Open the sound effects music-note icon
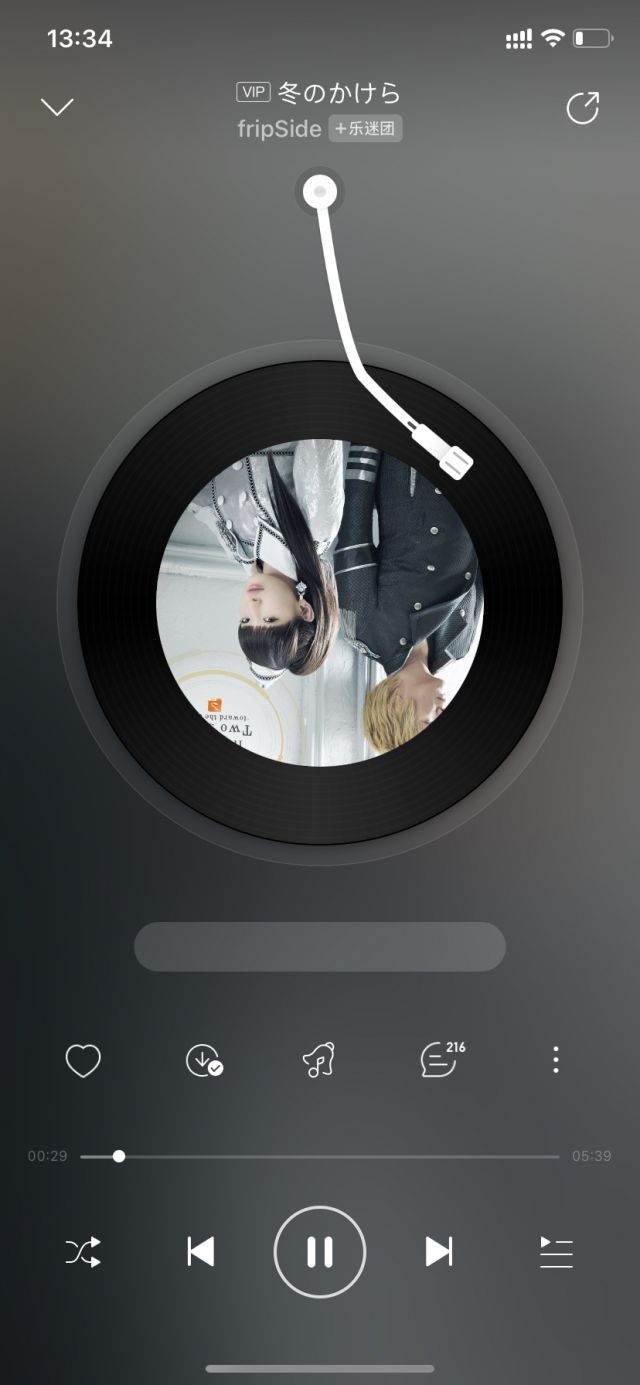The image size is (640, 1385). (320, 1060)
